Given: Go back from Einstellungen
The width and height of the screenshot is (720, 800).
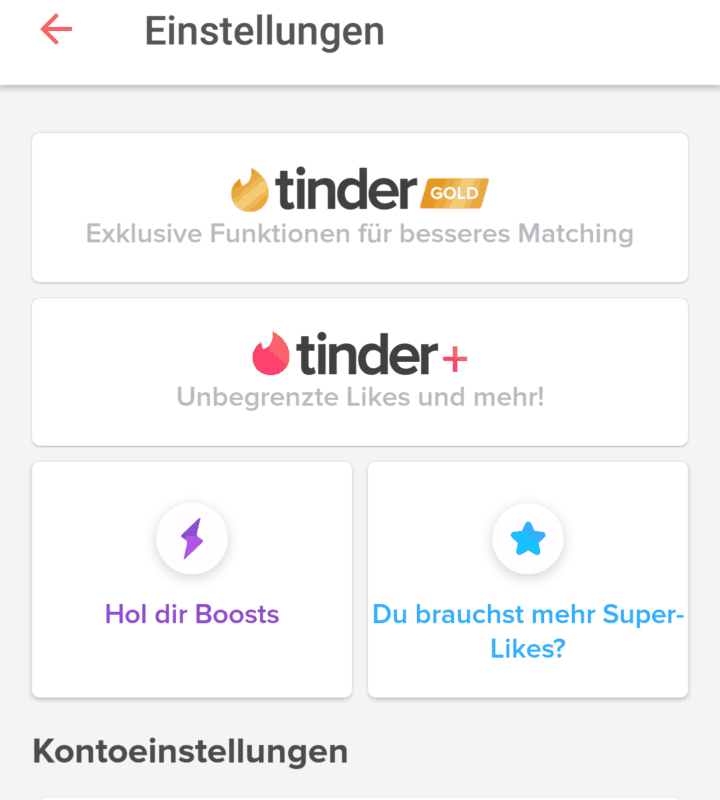Looking at the screenshot, I should 56,30.
